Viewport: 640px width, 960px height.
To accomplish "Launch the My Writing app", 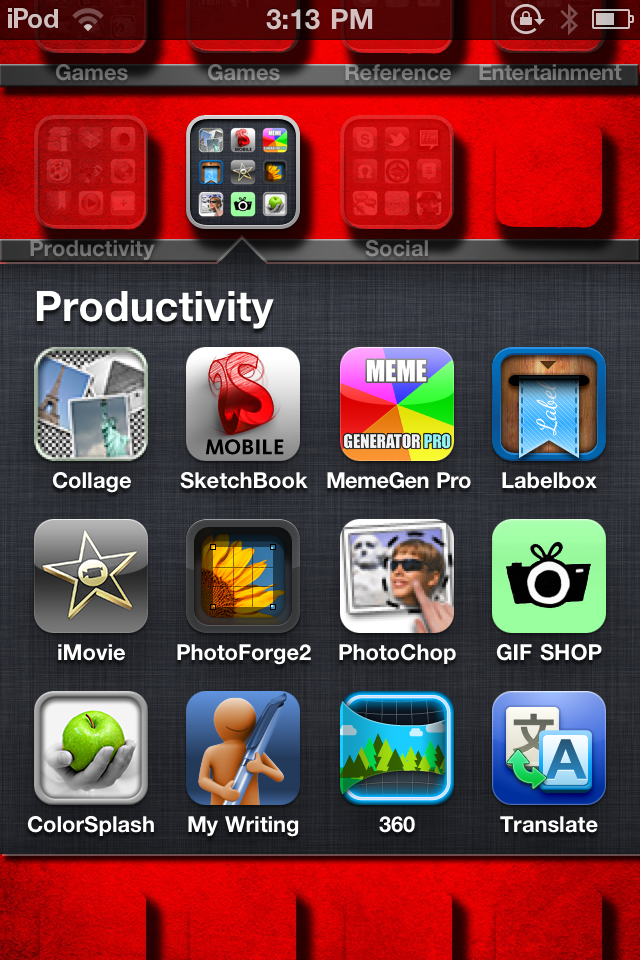I will 243,748.
